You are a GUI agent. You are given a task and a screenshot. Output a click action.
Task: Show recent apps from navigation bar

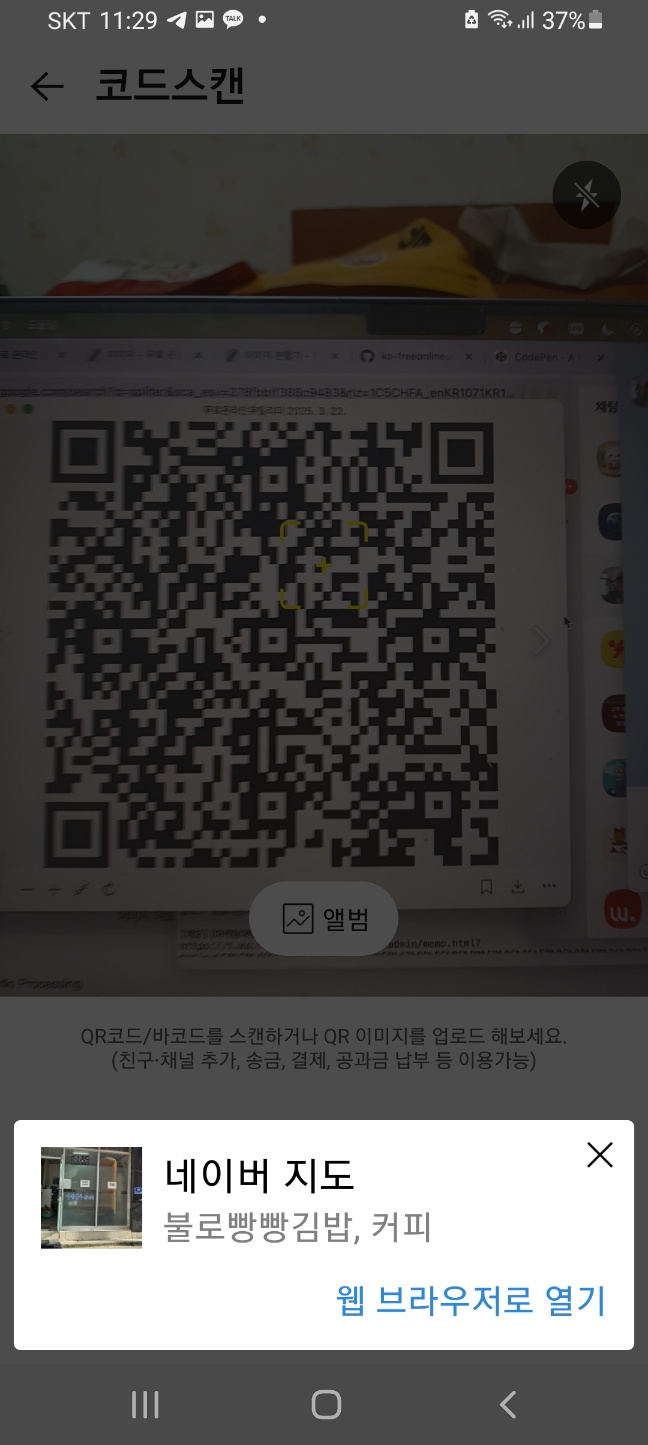(145, 1404)
